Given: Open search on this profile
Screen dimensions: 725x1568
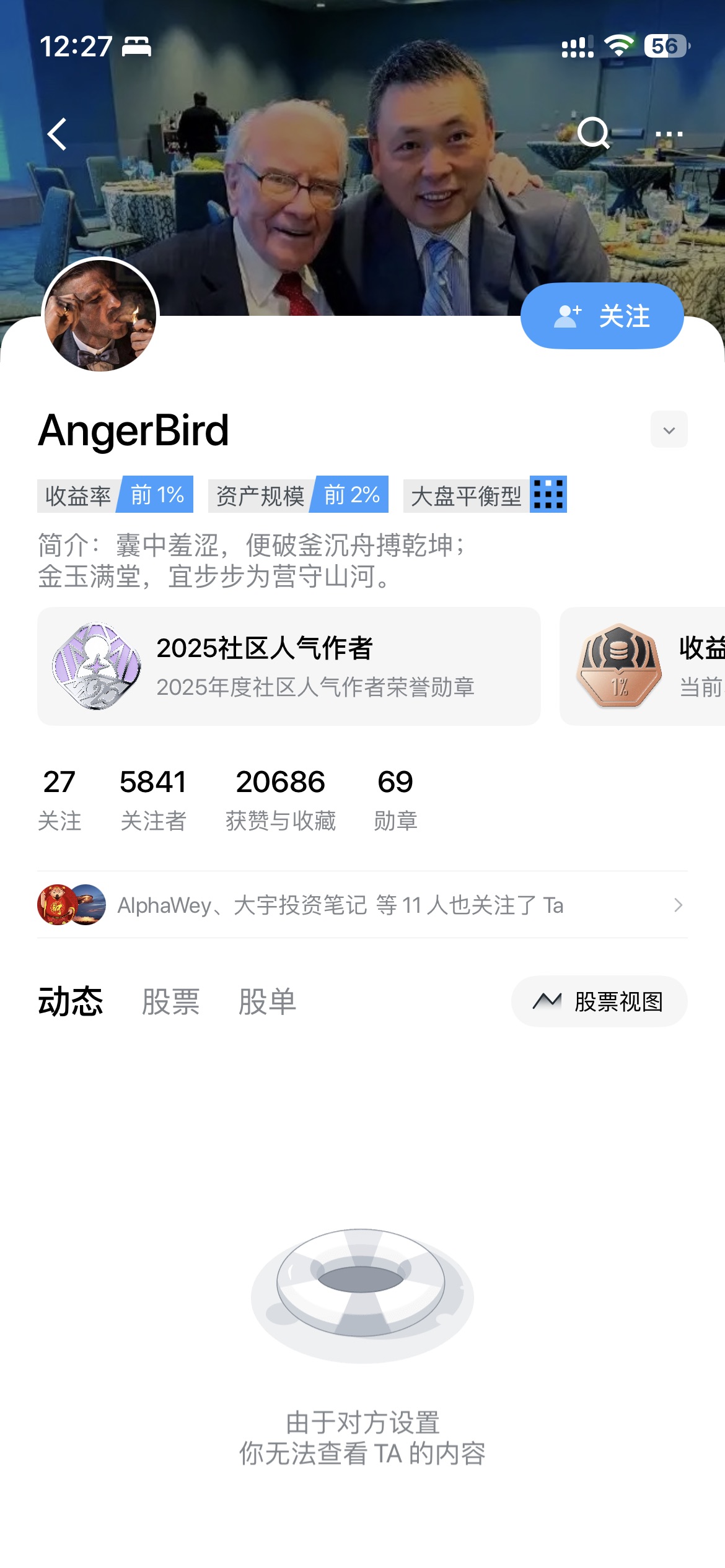Looking at the screenshot, I should tap(593, 133).
